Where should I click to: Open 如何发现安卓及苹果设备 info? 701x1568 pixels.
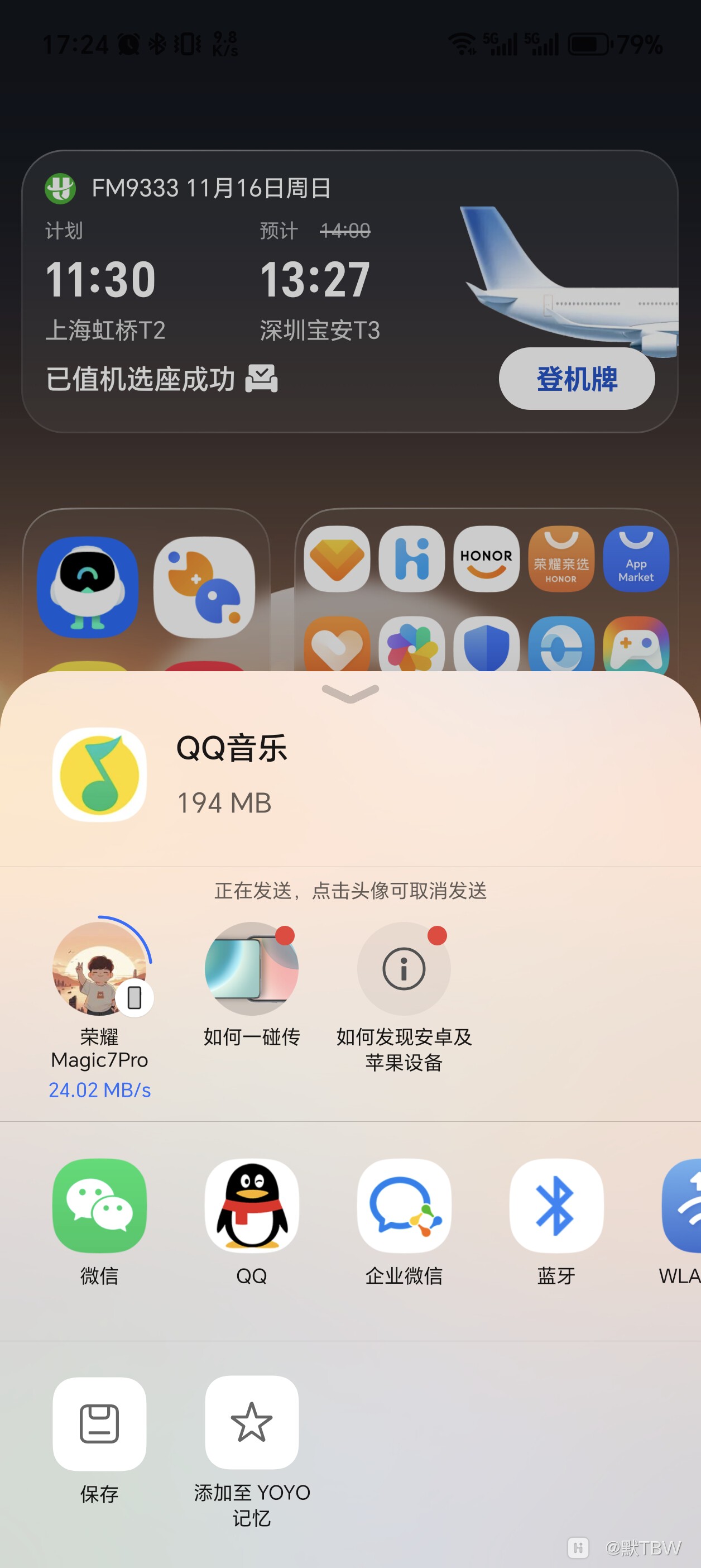click(404, 968)
